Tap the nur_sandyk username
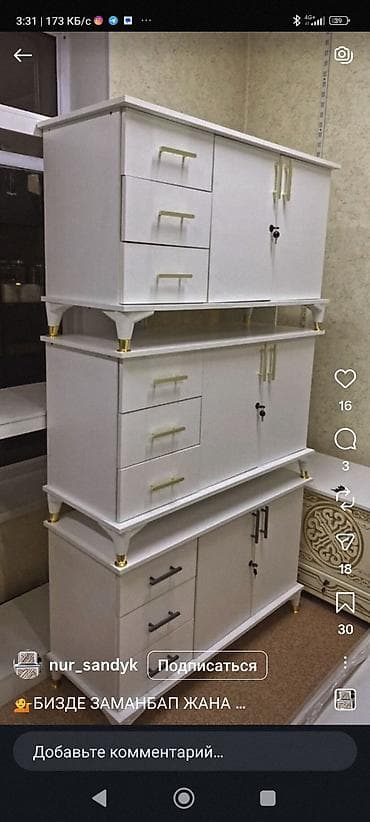This screenshot has height=822, width=370. [x=93, y=666]
